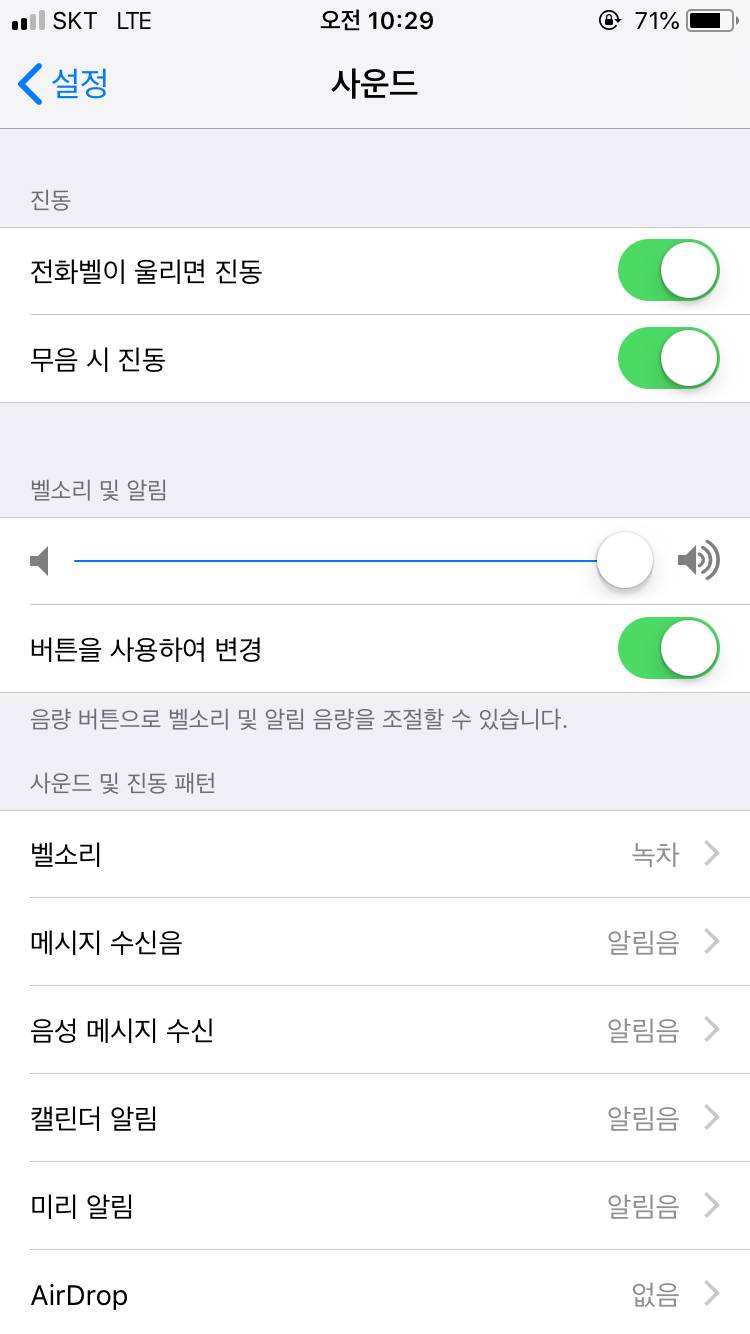Disable 버튼을 사용하여 변경 toggle

click(668, 647)
